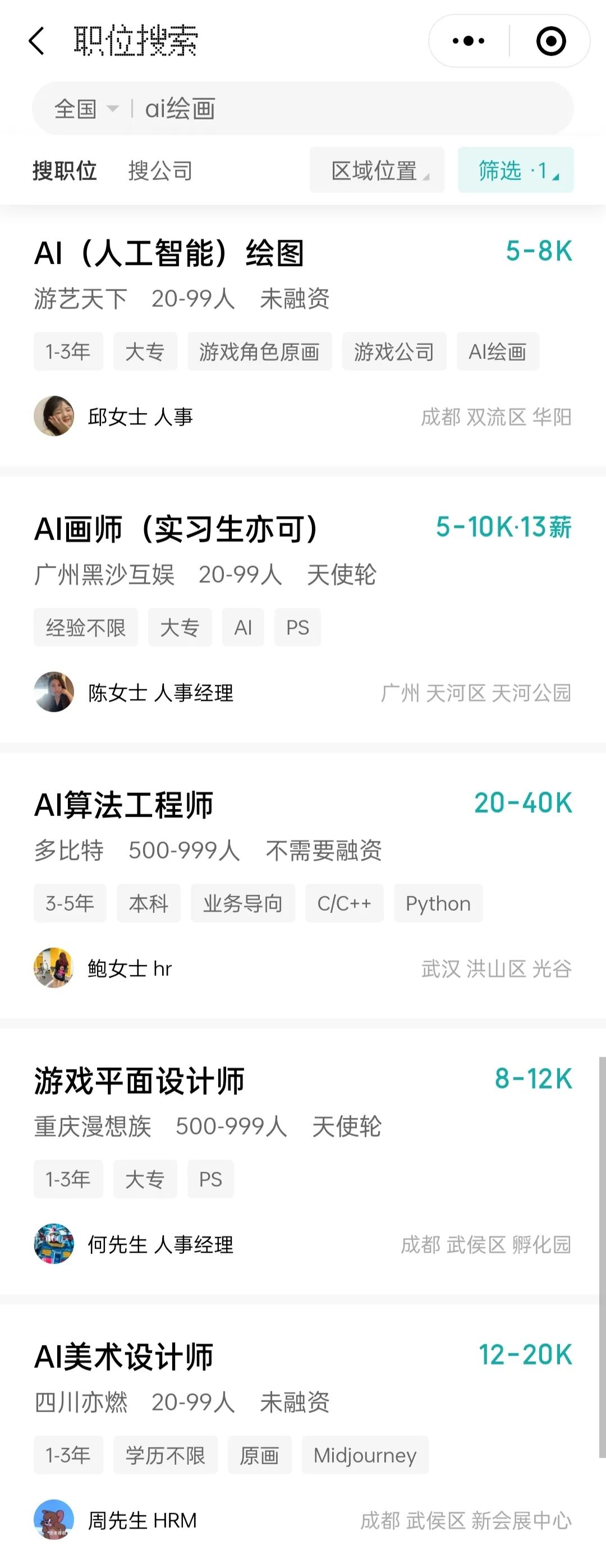Image resolution: width=606 pixels, height=1568 pixels.
Task: Go back from 职位搜索 page
Action: [36, 41]
